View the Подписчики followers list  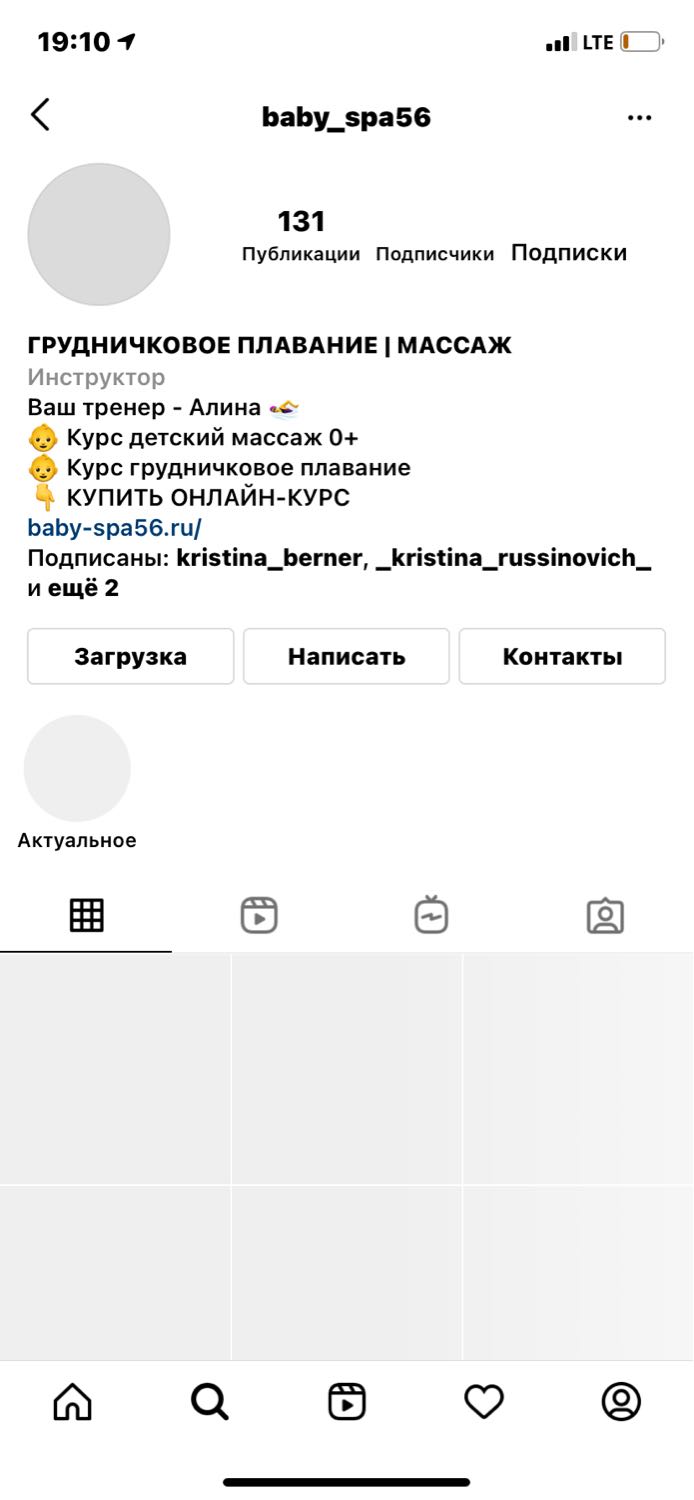[435, 254]
